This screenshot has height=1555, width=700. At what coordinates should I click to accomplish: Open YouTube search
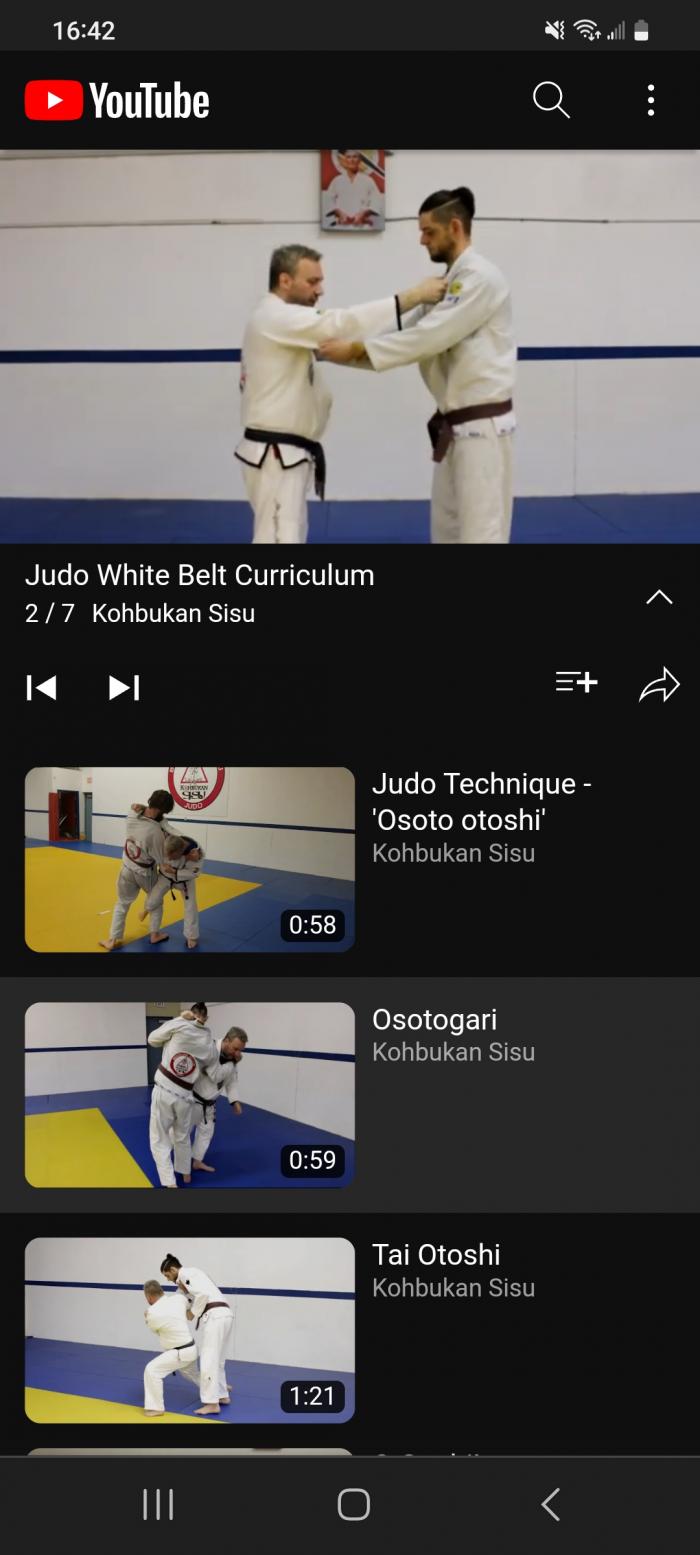(551, 100)
